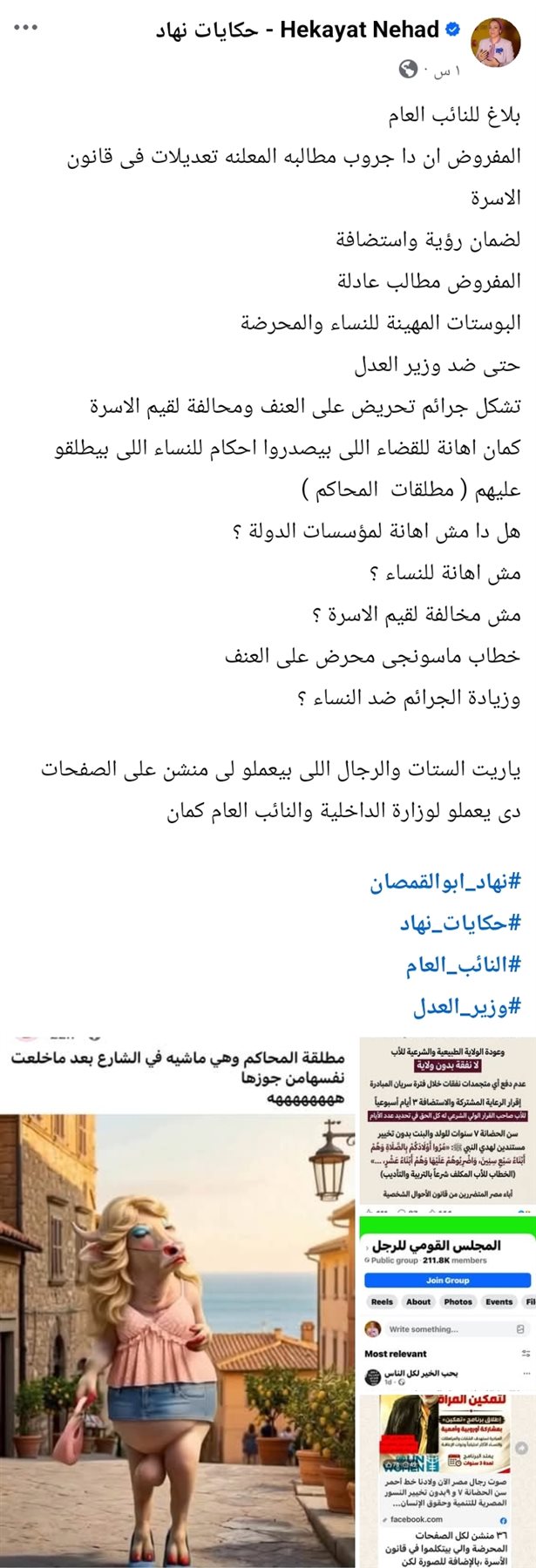536x1568 pixels.
Task: Open hashtag #النائب_العام
Action: tap(463, 966)
